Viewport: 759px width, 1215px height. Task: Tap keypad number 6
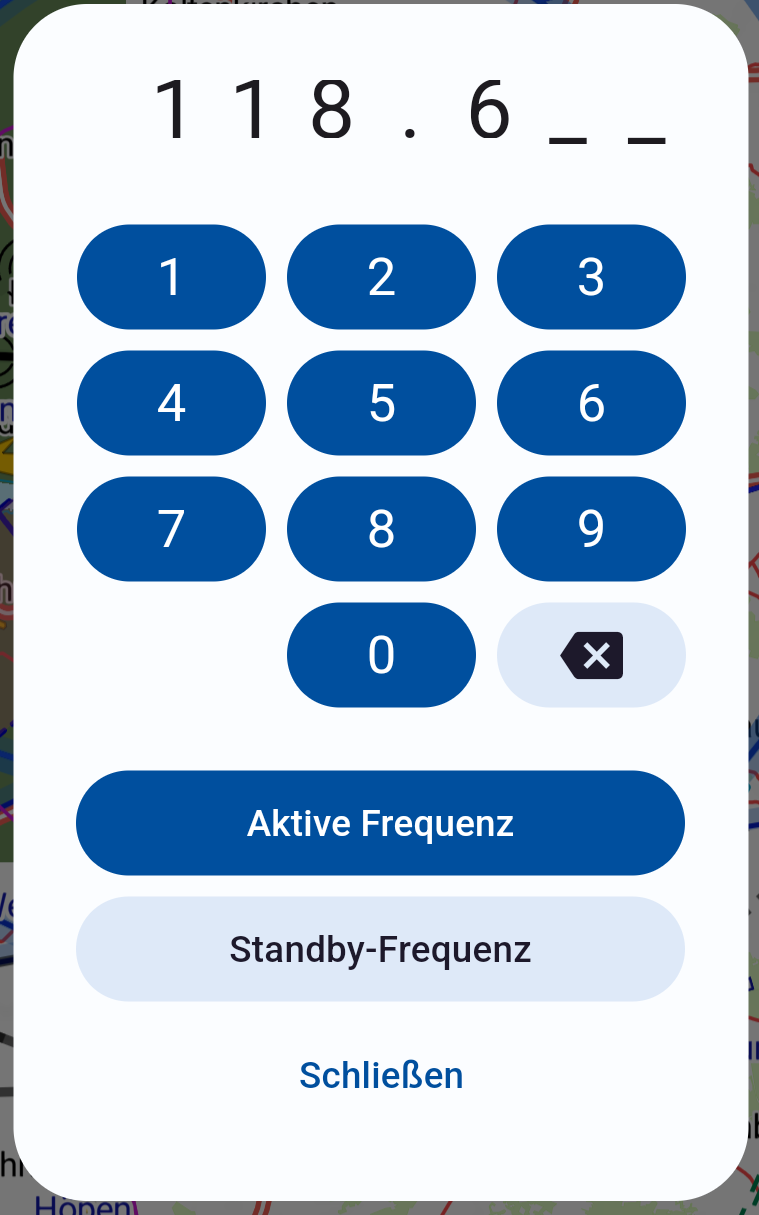coord(591,403)
